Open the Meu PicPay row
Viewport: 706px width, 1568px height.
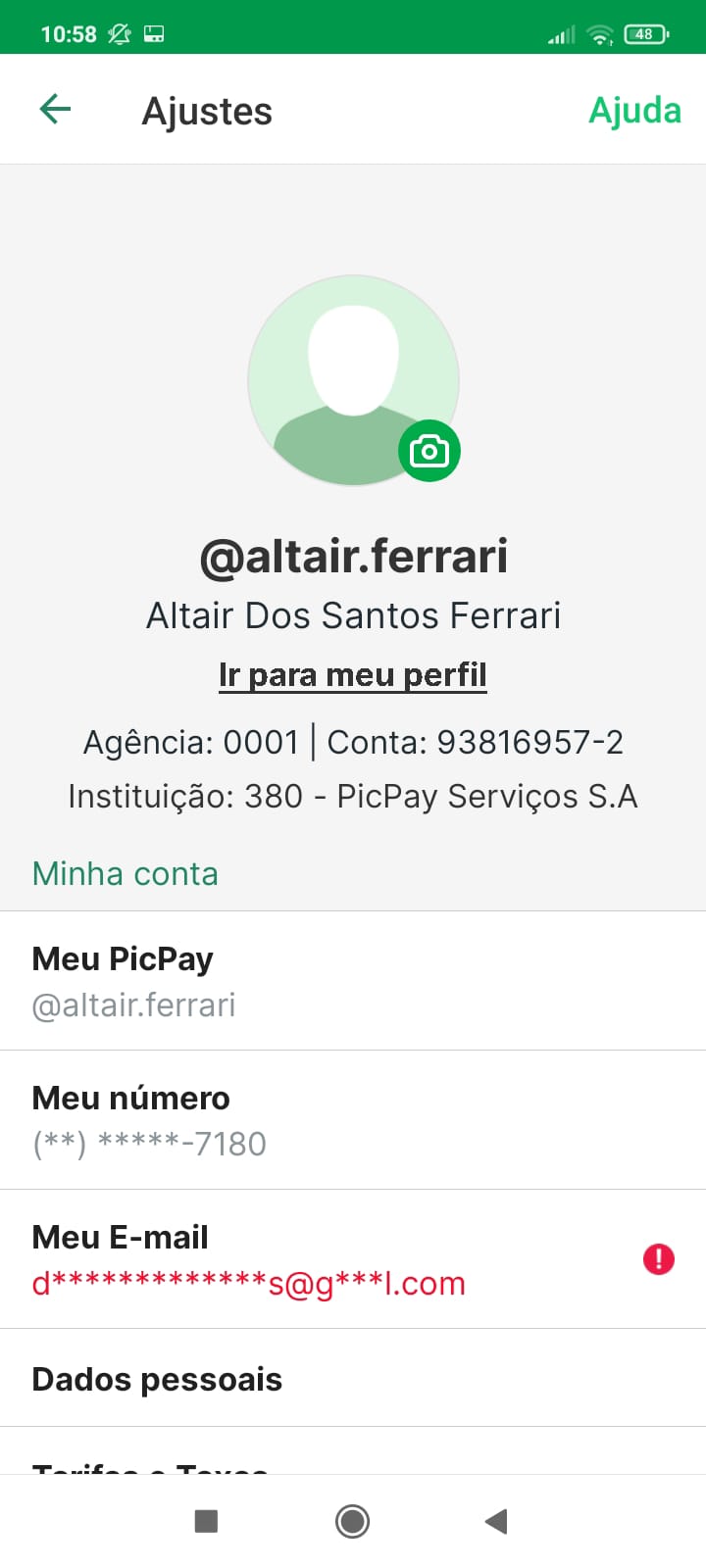point(353,981)
